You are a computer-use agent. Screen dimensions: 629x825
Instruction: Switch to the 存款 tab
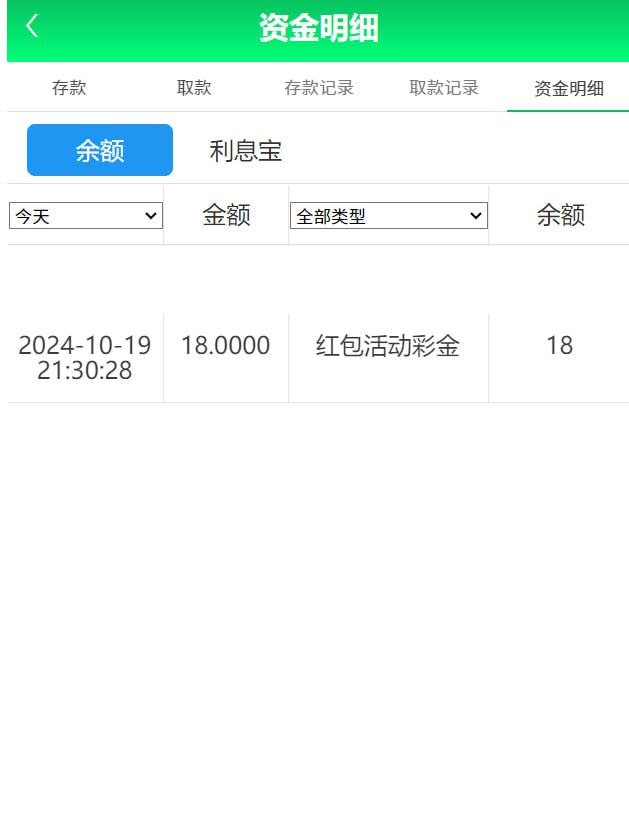tap(69, 88)
